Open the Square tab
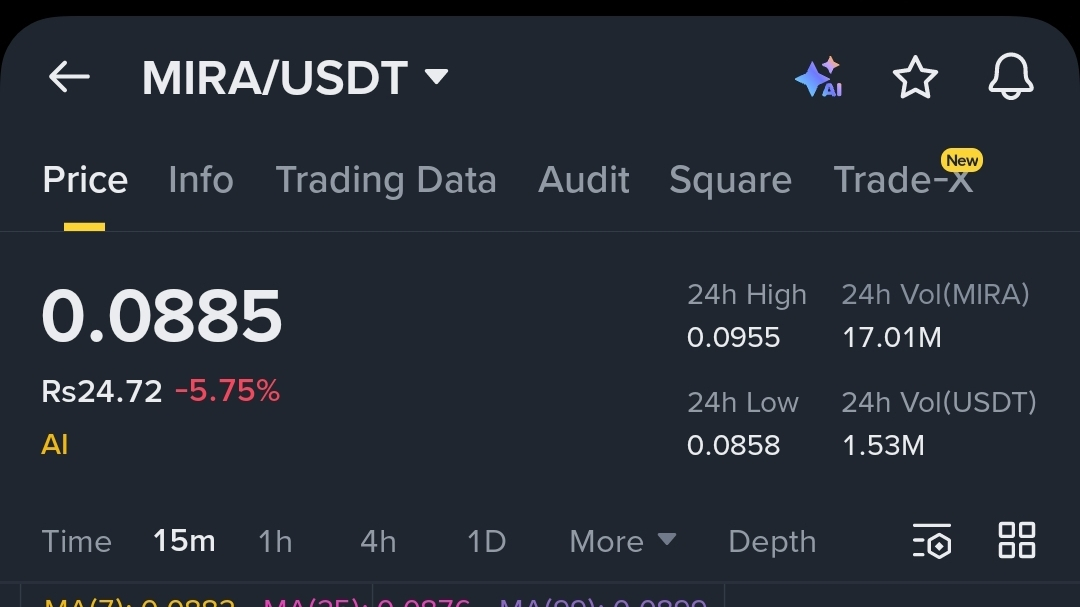 coord(730,180)
